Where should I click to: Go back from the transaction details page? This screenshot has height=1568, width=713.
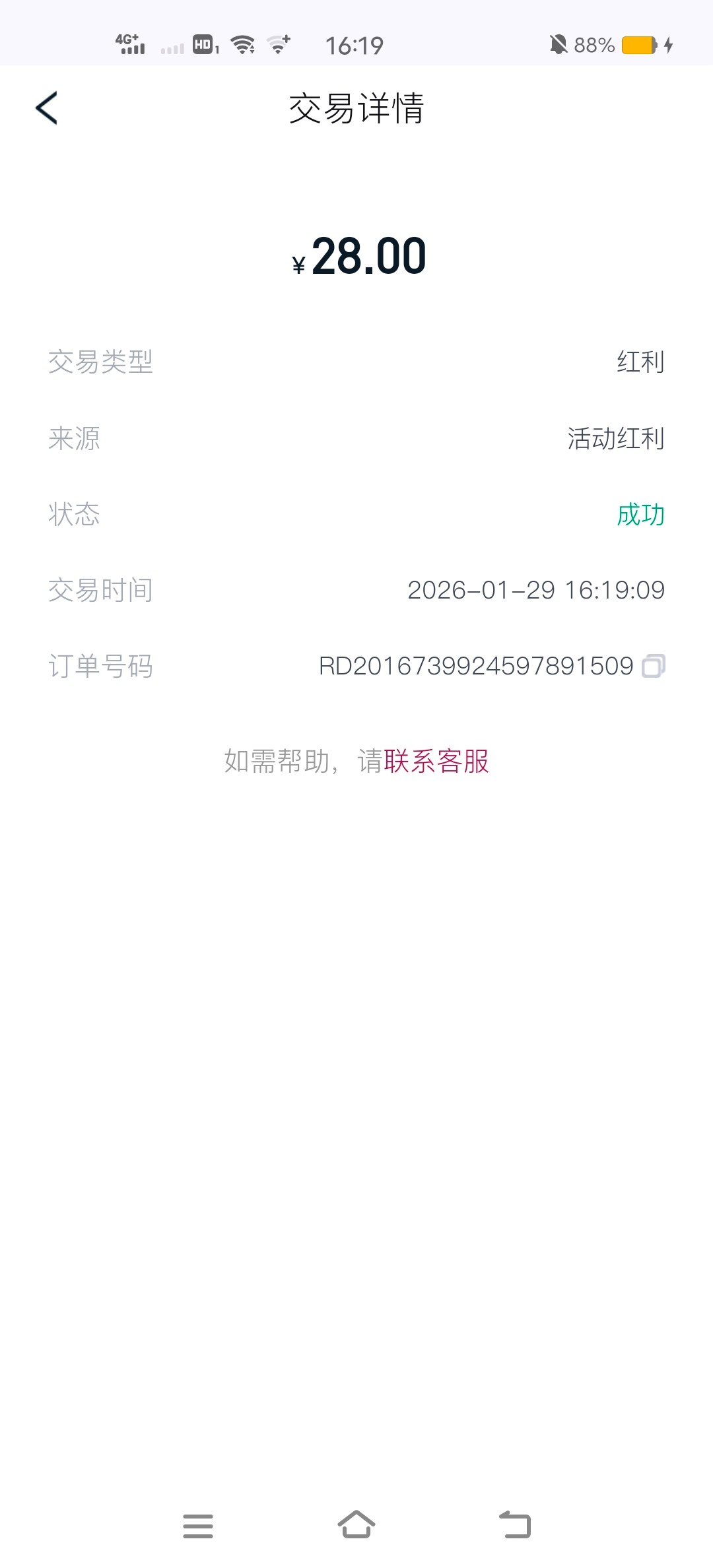coord(47,108)
